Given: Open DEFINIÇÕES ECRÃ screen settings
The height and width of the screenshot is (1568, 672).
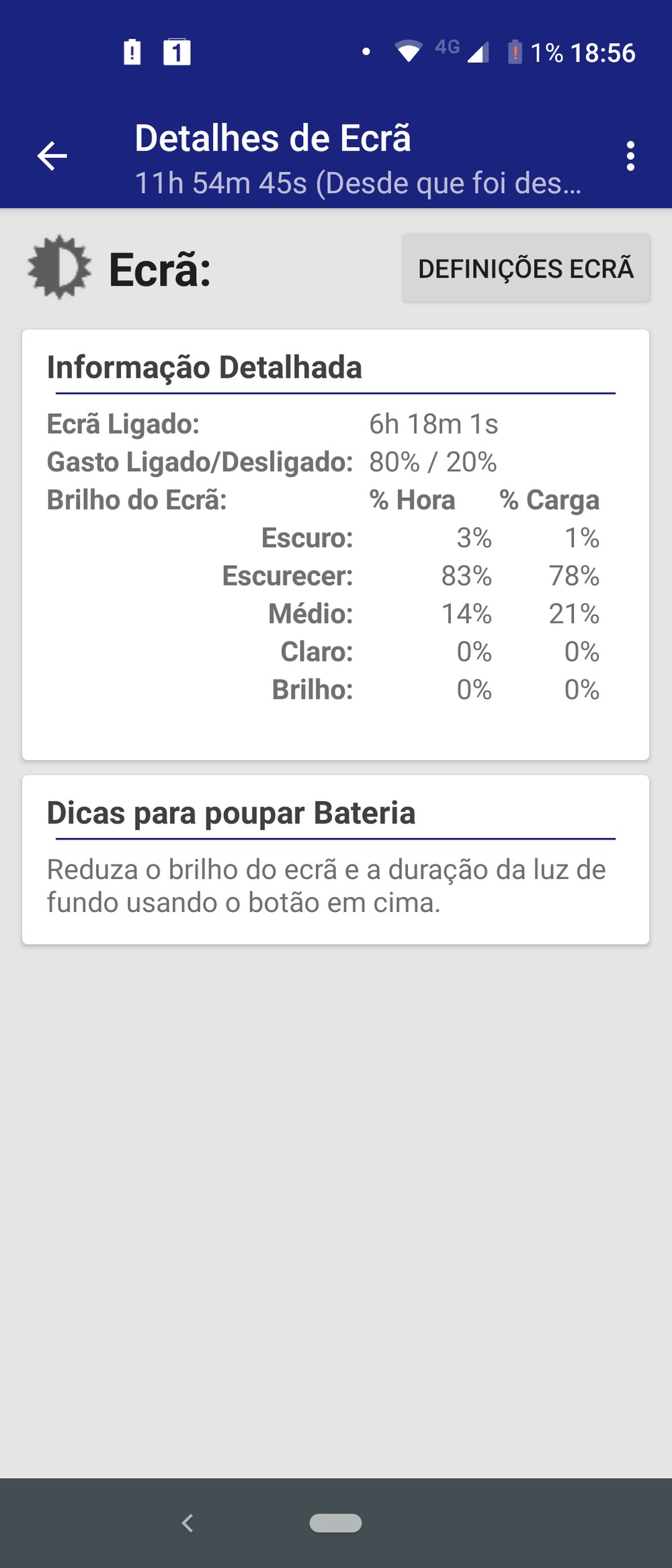Looking at the screenshot, I should click(526, 268).
